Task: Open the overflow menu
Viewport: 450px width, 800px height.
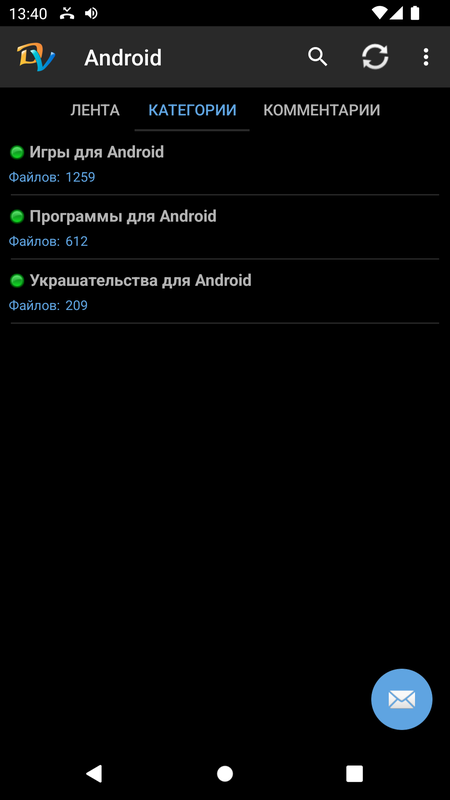Action: click(x=426, y=57)
